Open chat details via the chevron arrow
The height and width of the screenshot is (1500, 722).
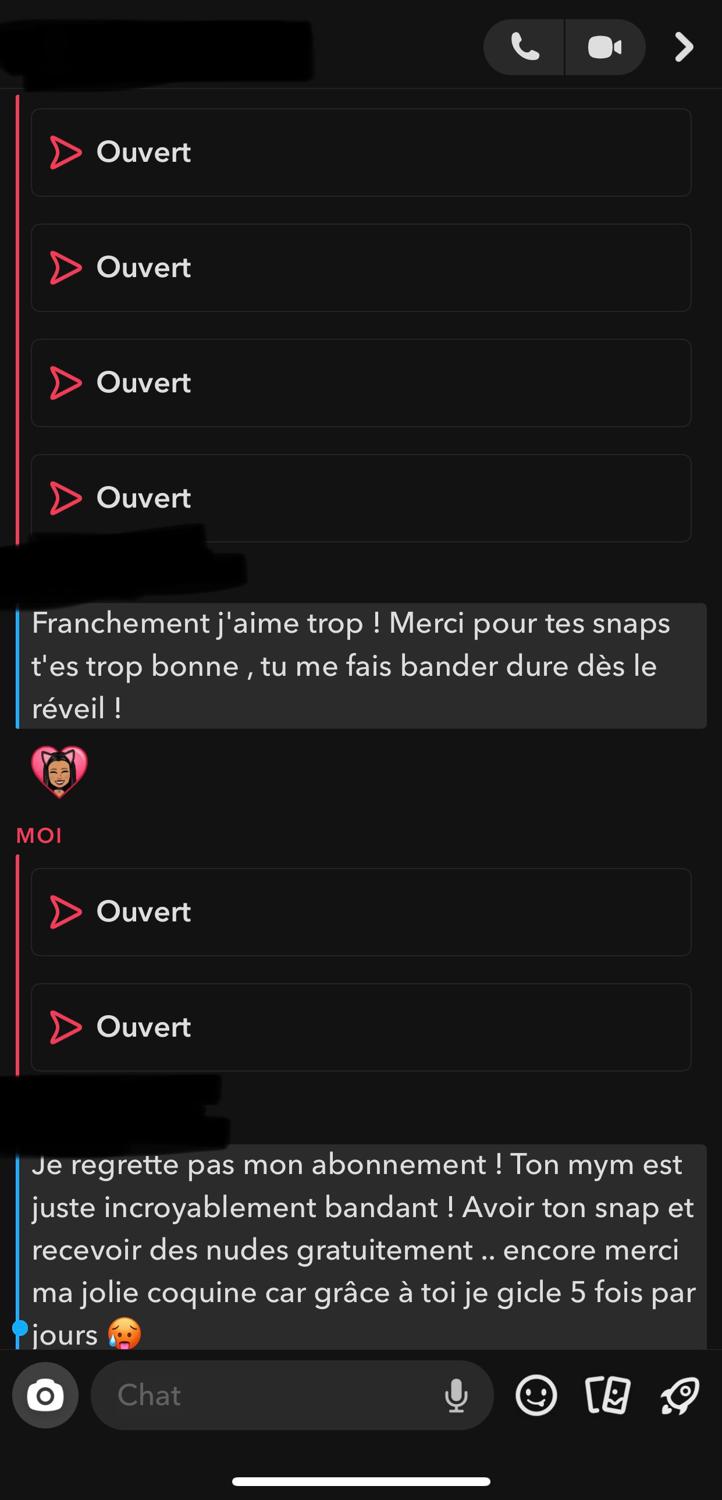click(684, 47)
